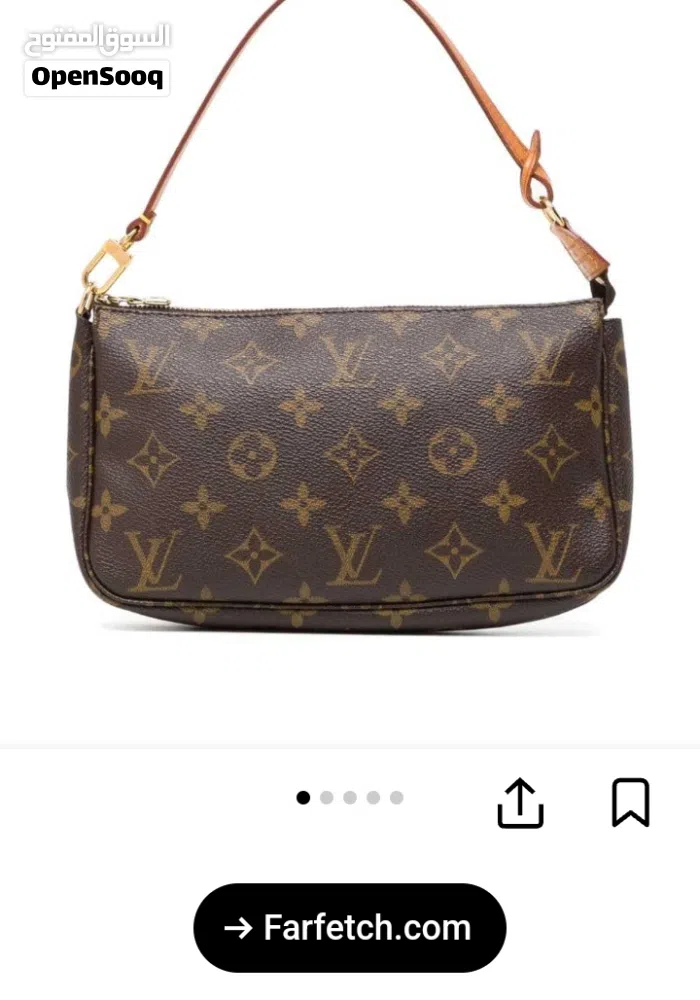Screen dimensions: 700x1000
Task: Jump to second image via page indicator
Action: 326,798
